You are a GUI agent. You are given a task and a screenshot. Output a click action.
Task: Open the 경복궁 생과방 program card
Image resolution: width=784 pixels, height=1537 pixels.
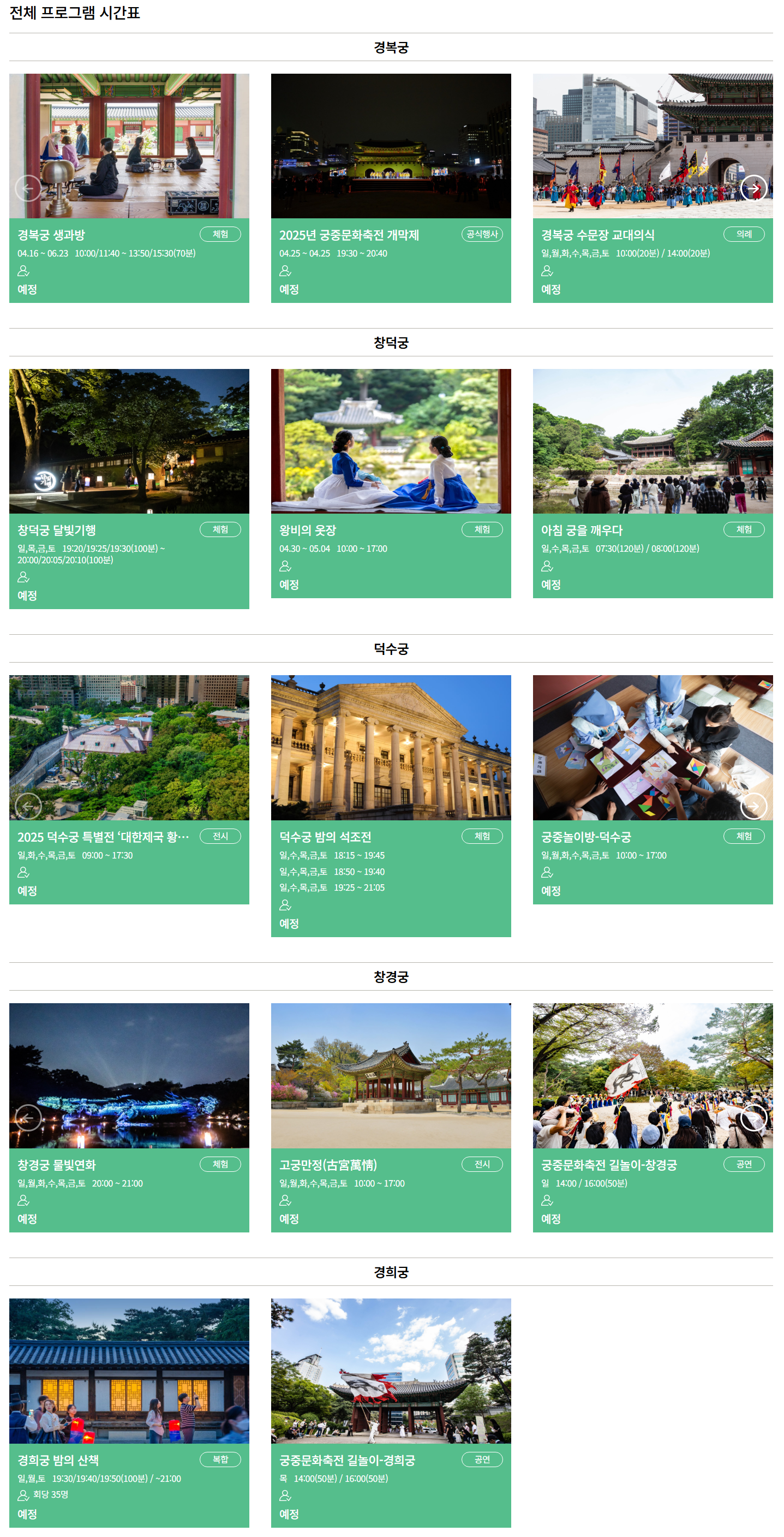129,188
